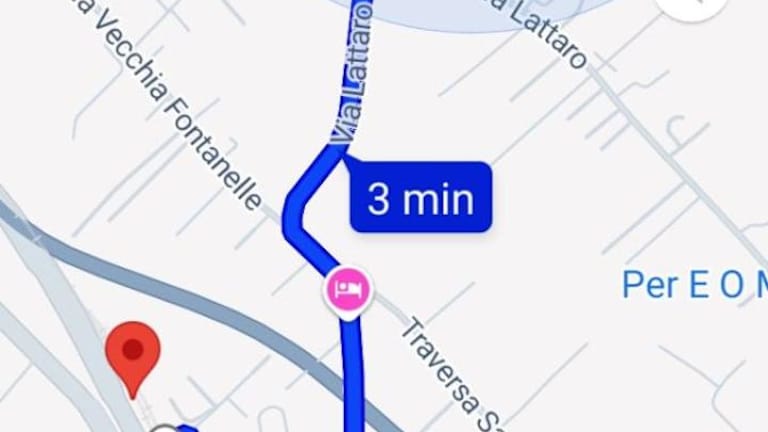This screenshot has width=768, height=432.
Task: Select the red destination pin
Action: pyautogui.click(x=134, y=352)
